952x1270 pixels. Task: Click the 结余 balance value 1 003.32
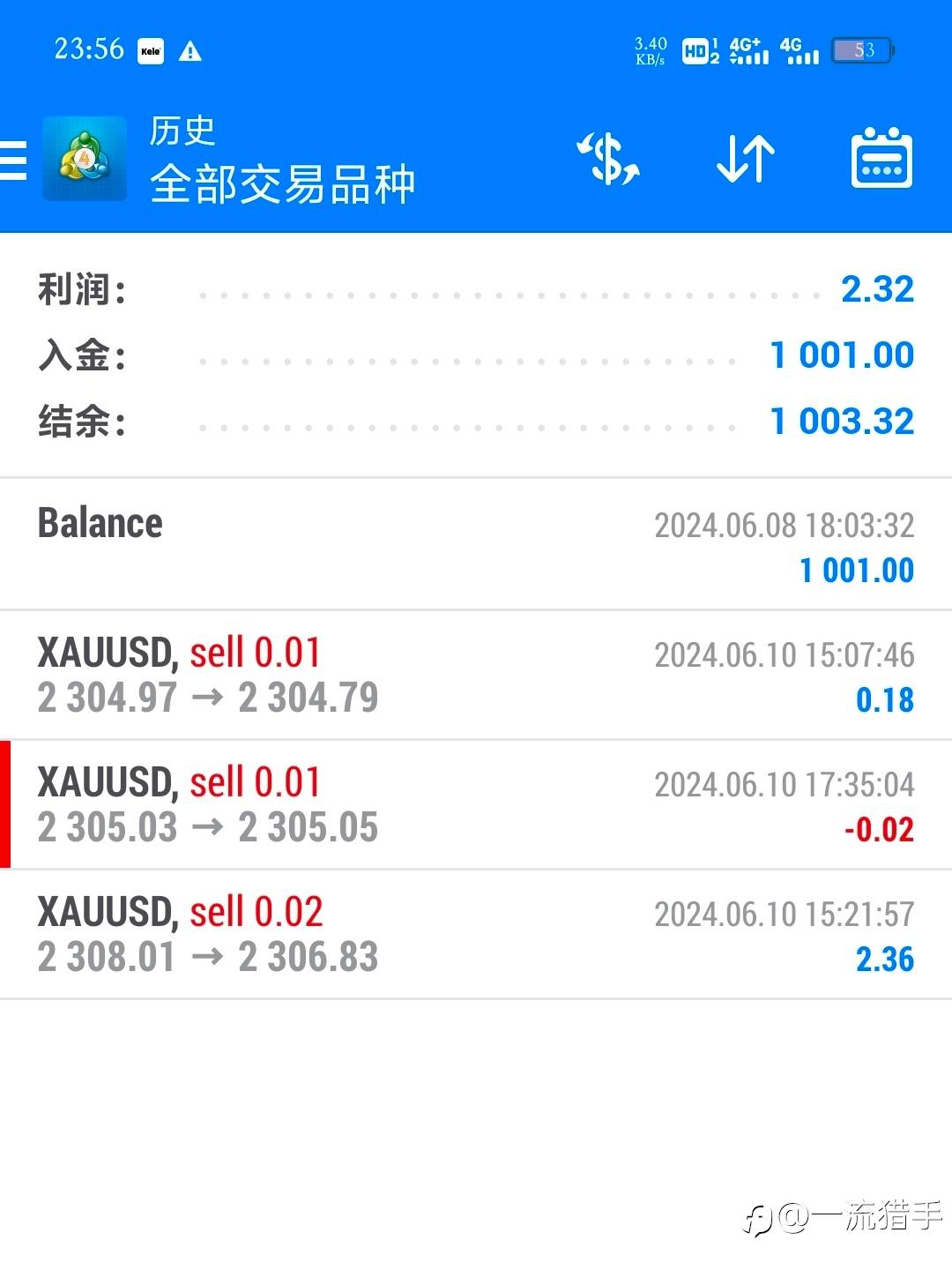[842, 421]
